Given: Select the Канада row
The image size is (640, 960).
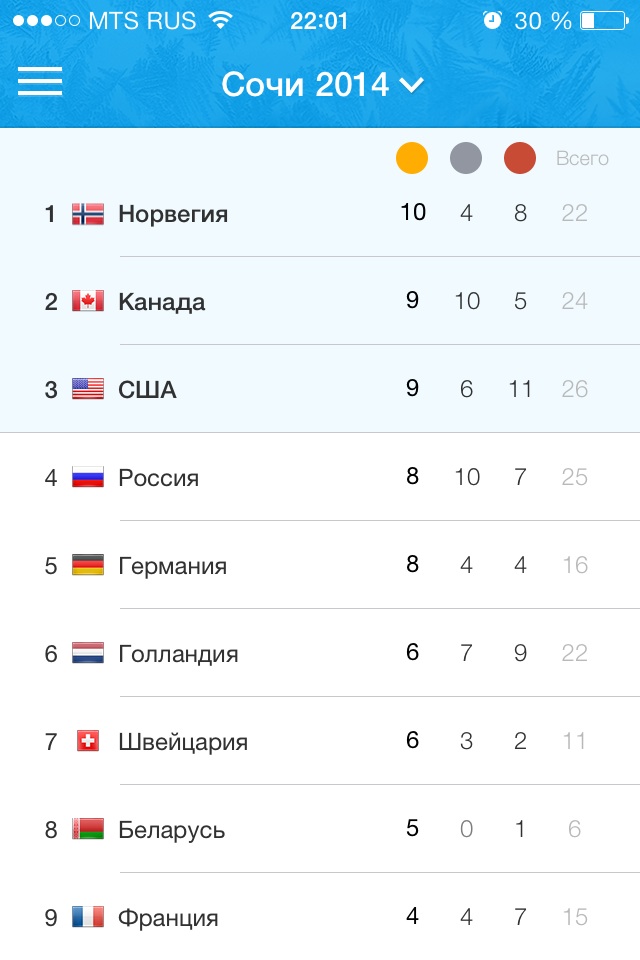Looking at the screenshot, I should click(320, 301).
